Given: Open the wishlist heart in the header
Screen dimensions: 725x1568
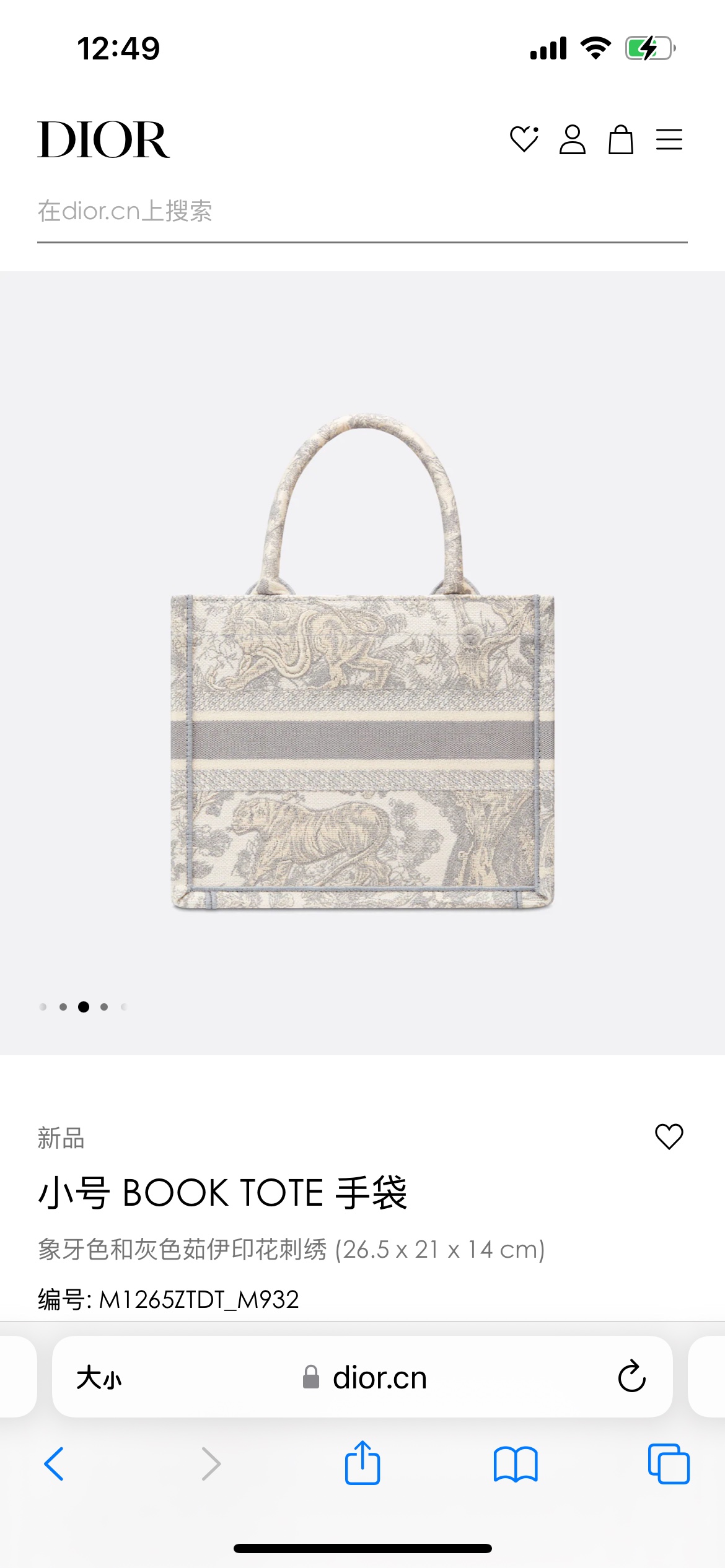Looking at the screenshot, I should tap(524, 139).
